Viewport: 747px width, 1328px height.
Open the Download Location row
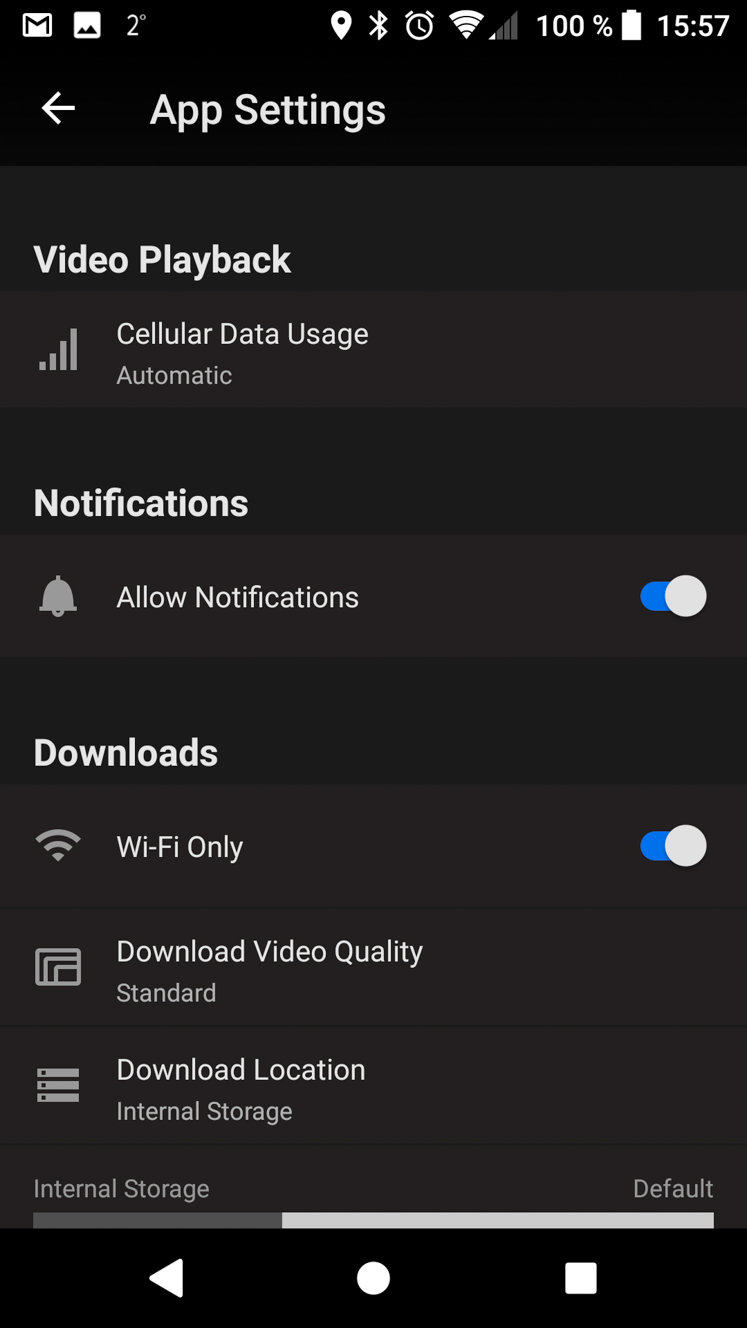pyautogui.click(x=373, y=1087)
